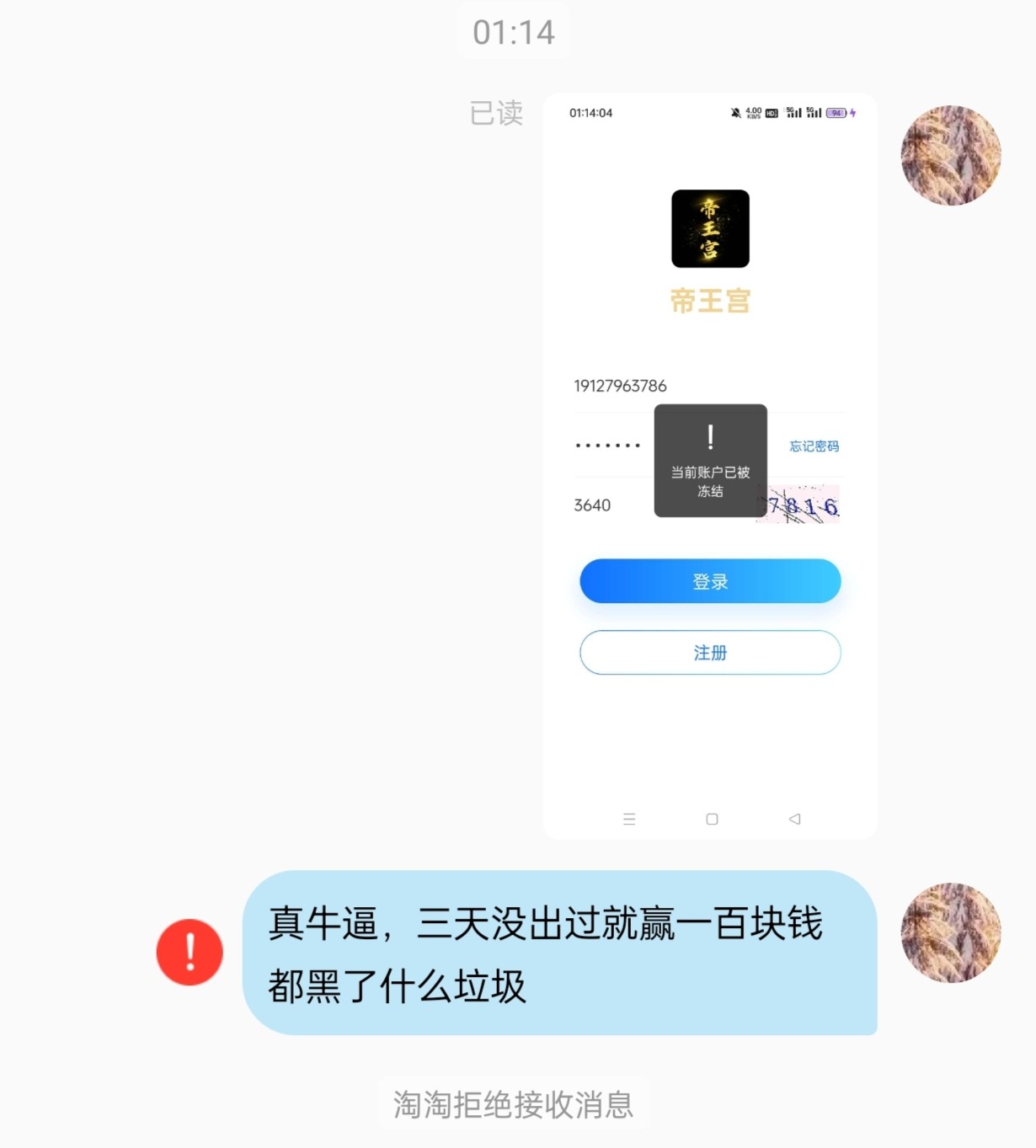Tap the red failed-send exclamation icon
The image size is (1036, 1148).
pos(190,952)
